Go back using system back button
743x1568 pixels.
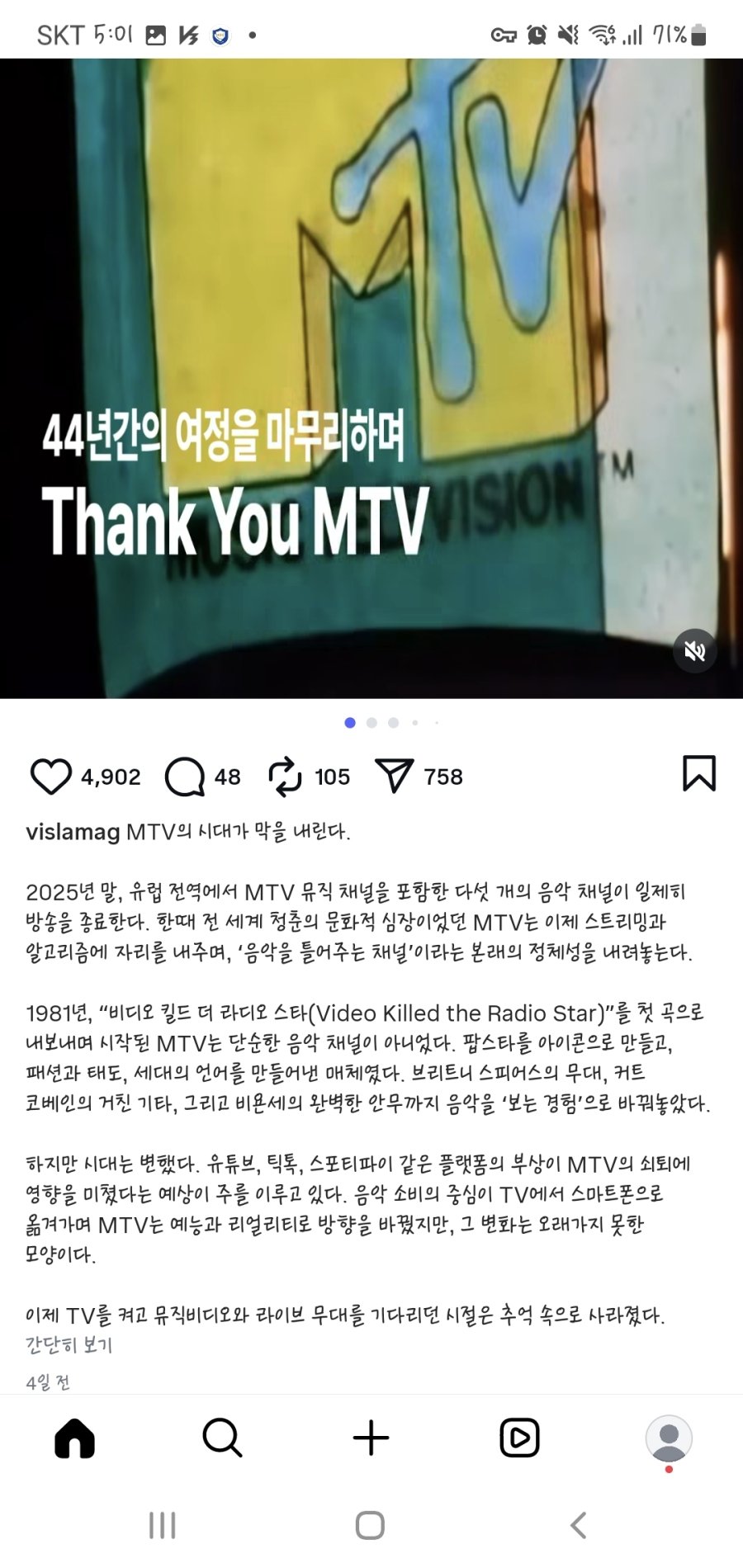(x=579, y=1525)
